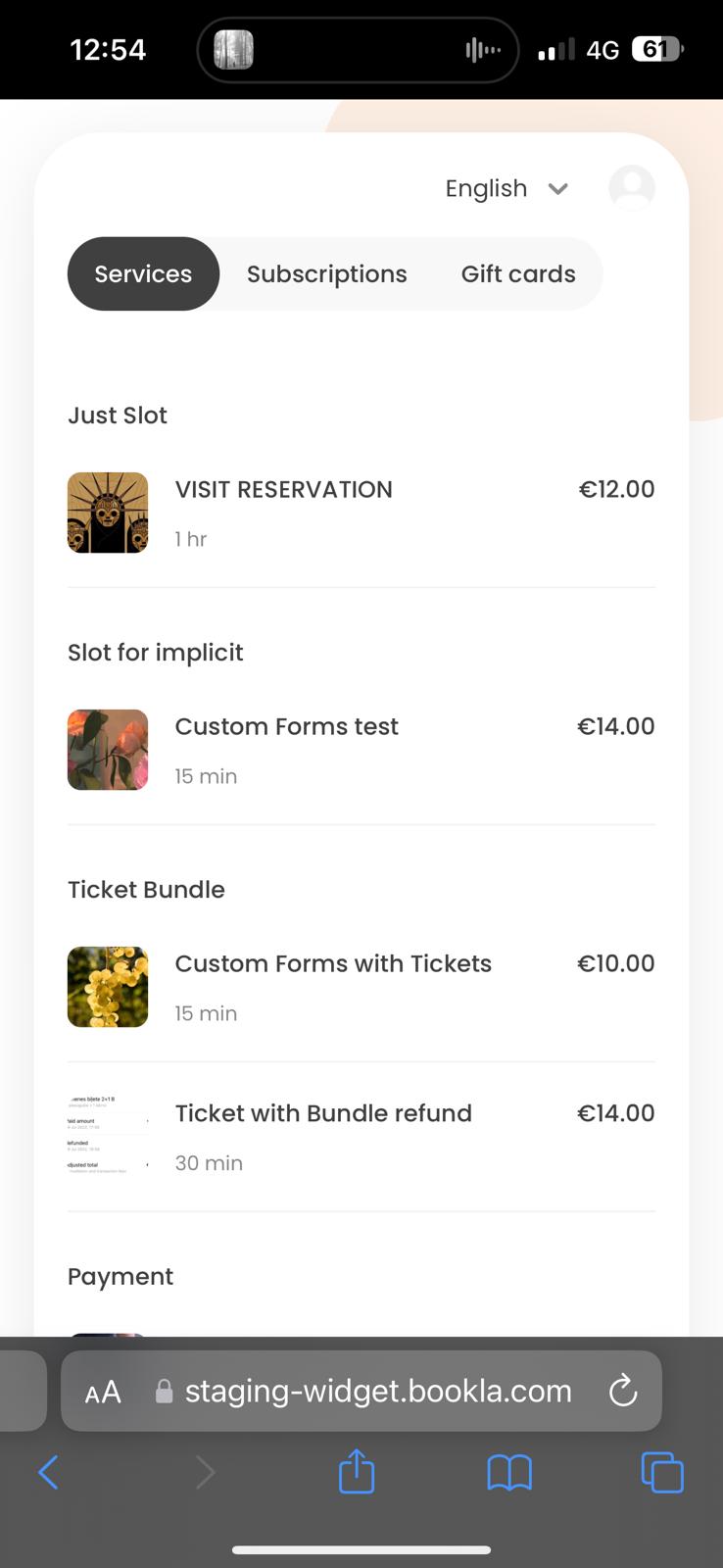
Task: Open the text size AA icon
Action: 102,1391
